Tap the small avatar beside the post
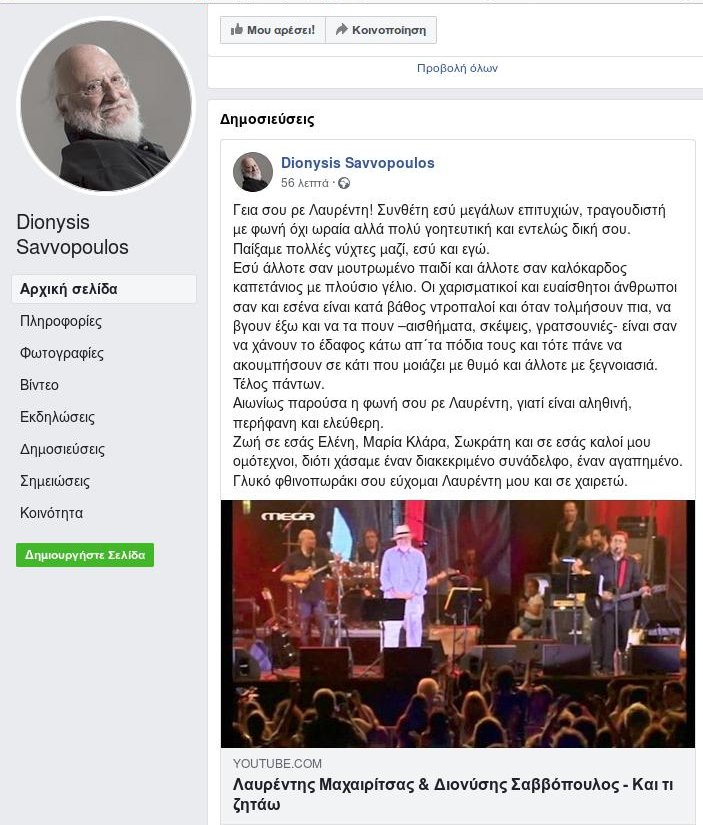 (x=253, y=172)
